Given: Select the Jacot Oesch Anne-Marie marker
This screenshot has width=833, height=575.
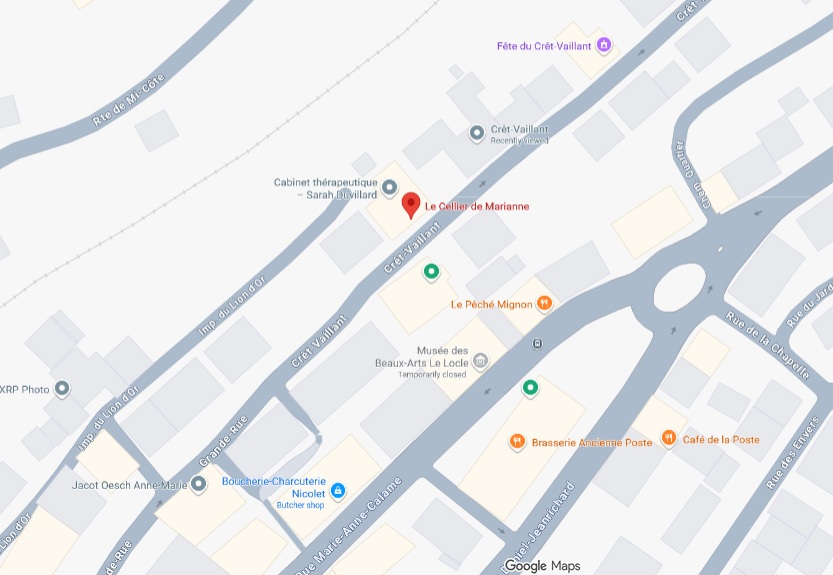Looking at the screenshot, I should tap(198, 484).
